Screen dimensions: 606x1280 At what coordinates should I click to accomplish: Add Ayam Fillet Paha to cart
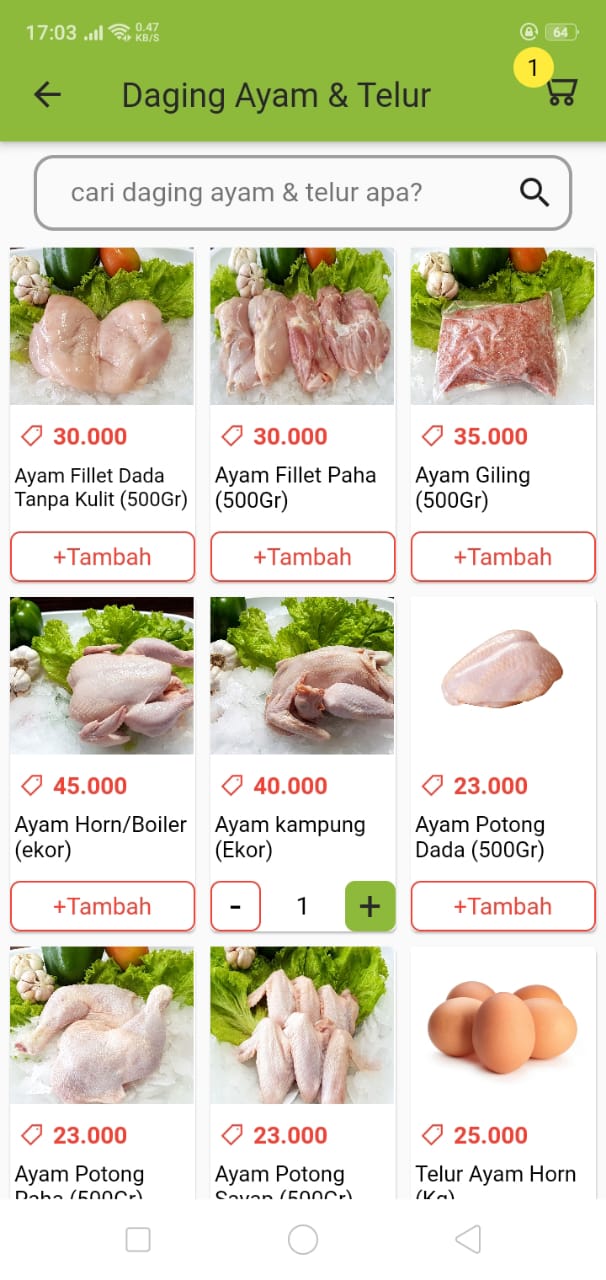click(x=302, y=557)
